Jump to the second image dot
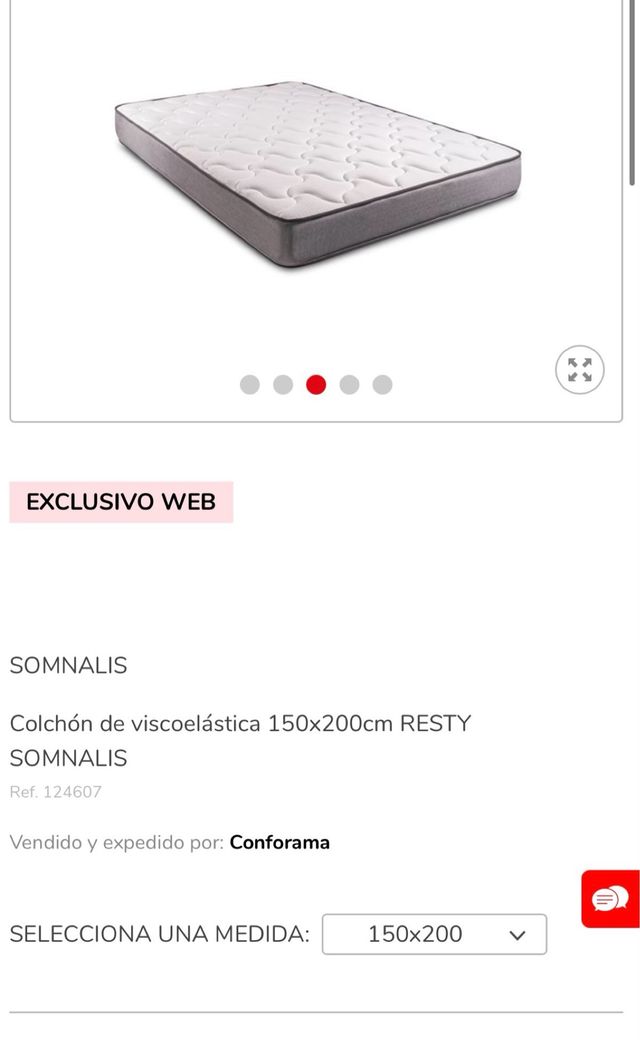This screenshot has width=640, height=1045. coord(283,385)
